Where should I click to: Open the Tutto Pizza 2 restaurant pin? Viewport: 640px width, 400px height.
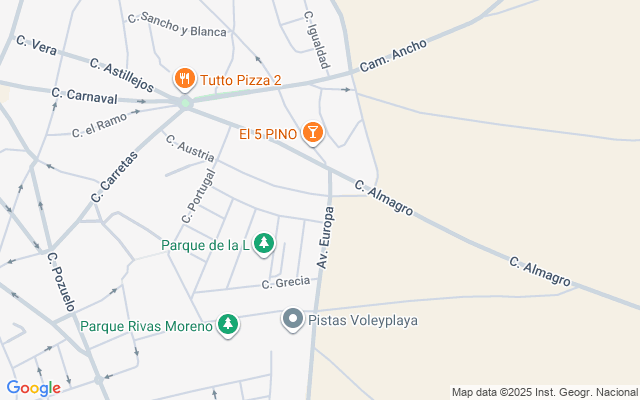point(185,79)
